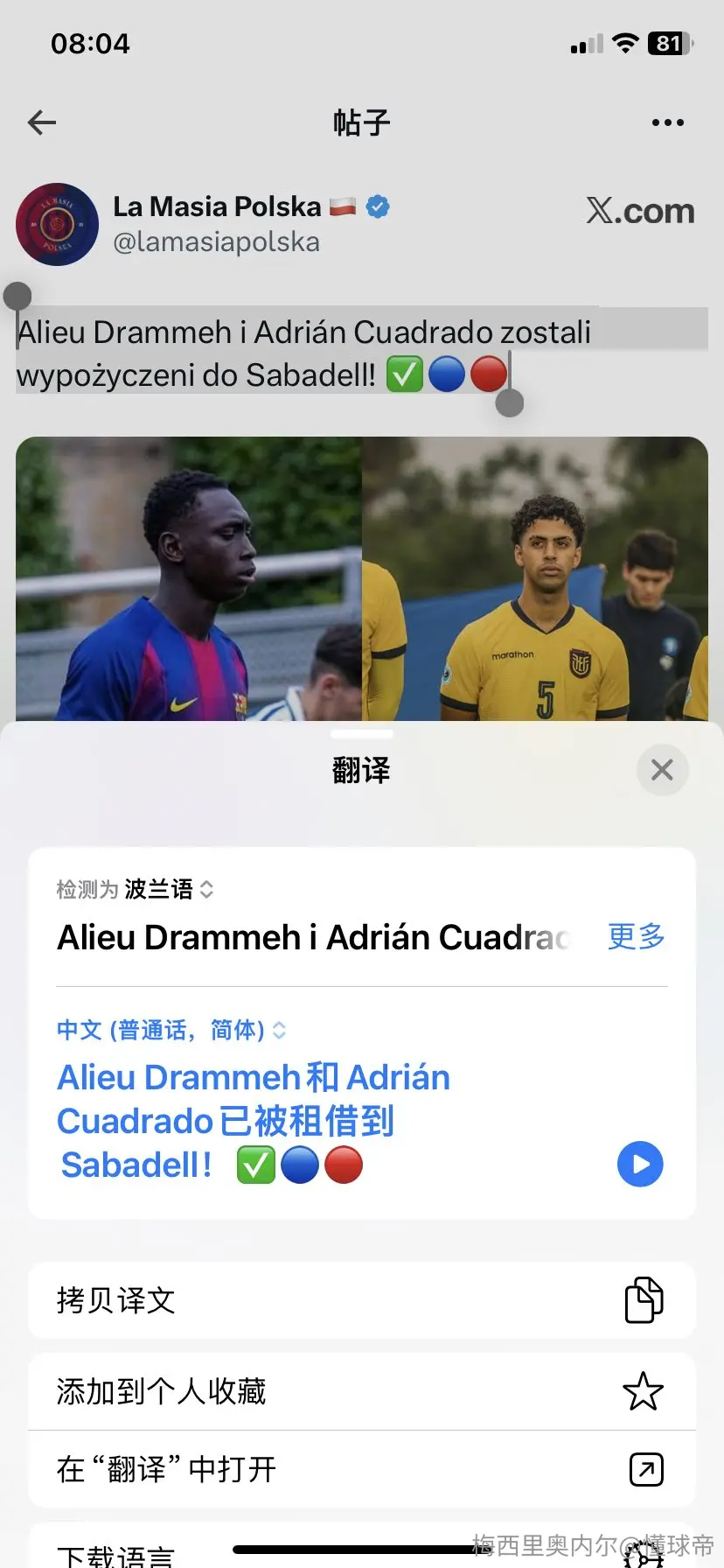This screenshot has width=724, height=1568.
Task: Open in Translate via 在"翻译"中打开
Action: point(362,1469)
